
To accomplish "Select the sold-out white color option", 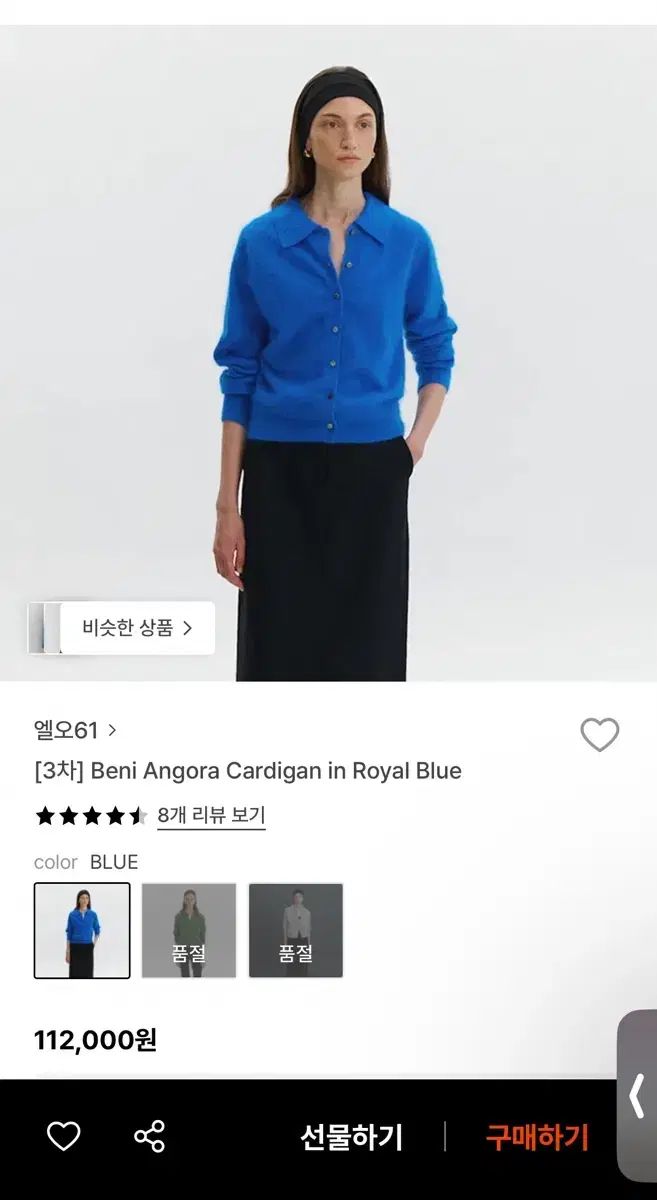I will pyautogui.click(x=296, y=930).
